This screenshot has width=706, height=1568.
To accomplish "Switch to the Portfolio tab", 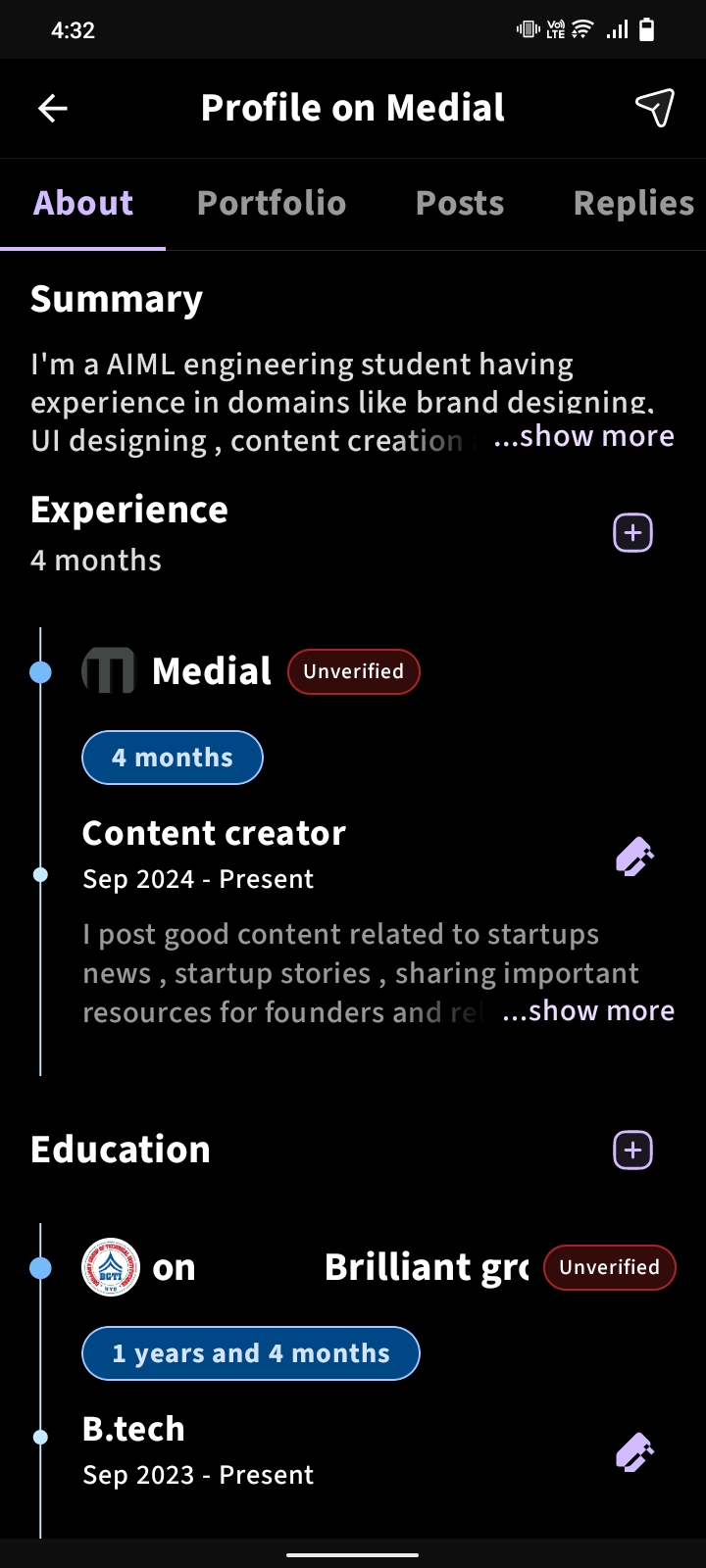I will (x=272, y=203).
